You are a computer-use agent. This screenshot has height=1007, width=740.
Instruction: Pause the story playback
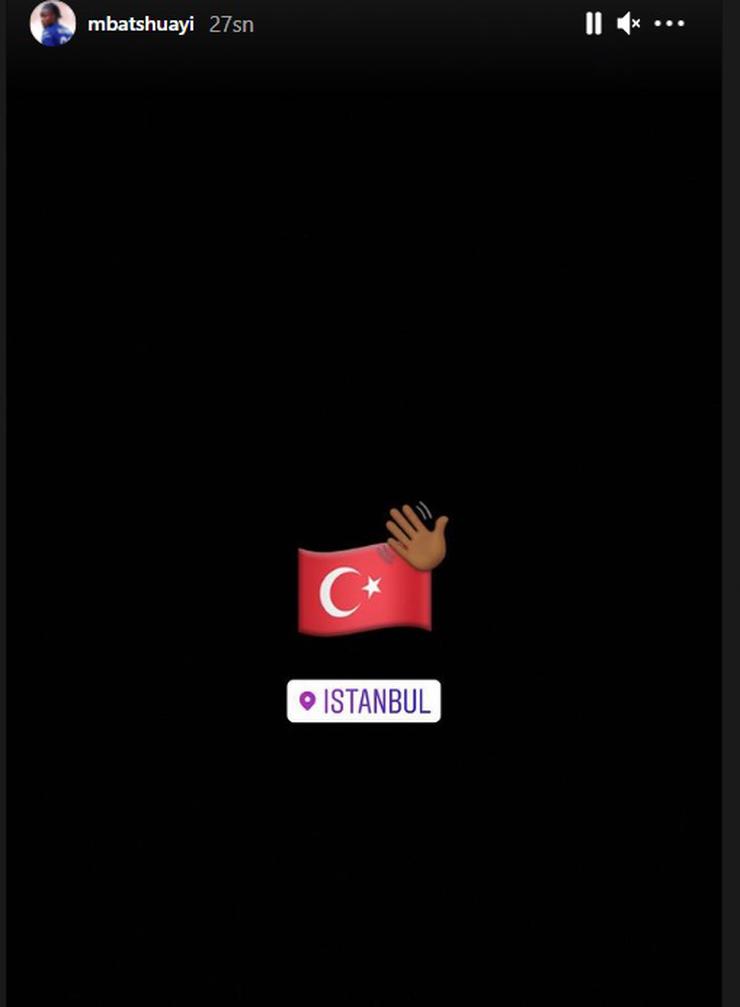594,23
